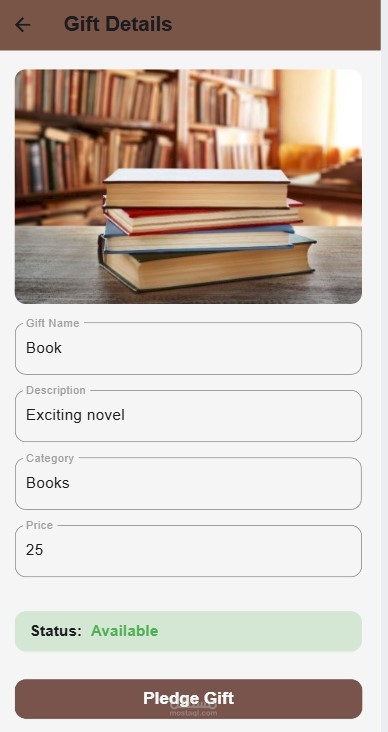Tap the Price field
Viewport: 388px width, 732px height.
pos(188,551)
